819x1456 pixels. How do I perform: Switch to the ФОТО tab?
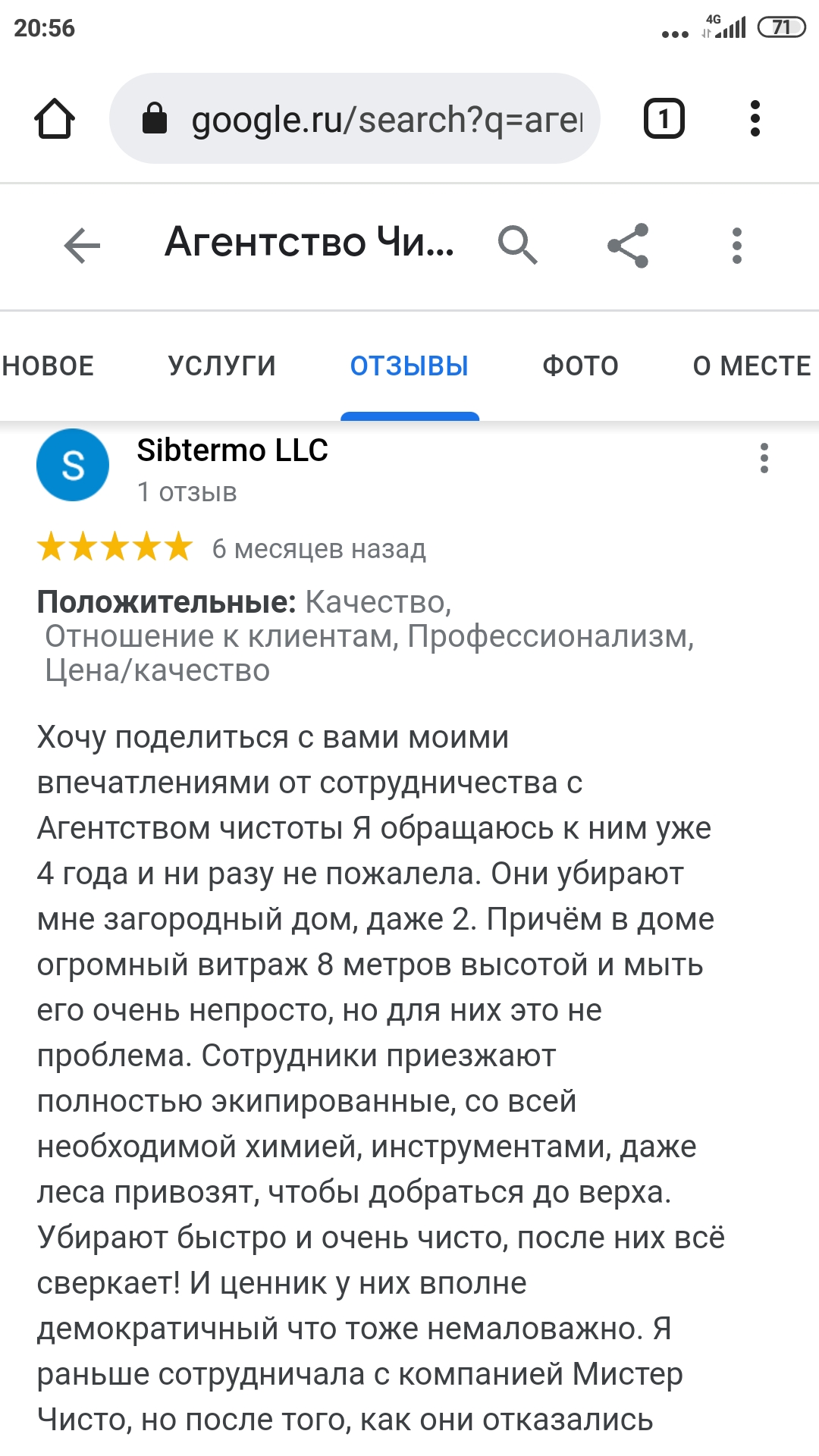click(x=581, y=366)
